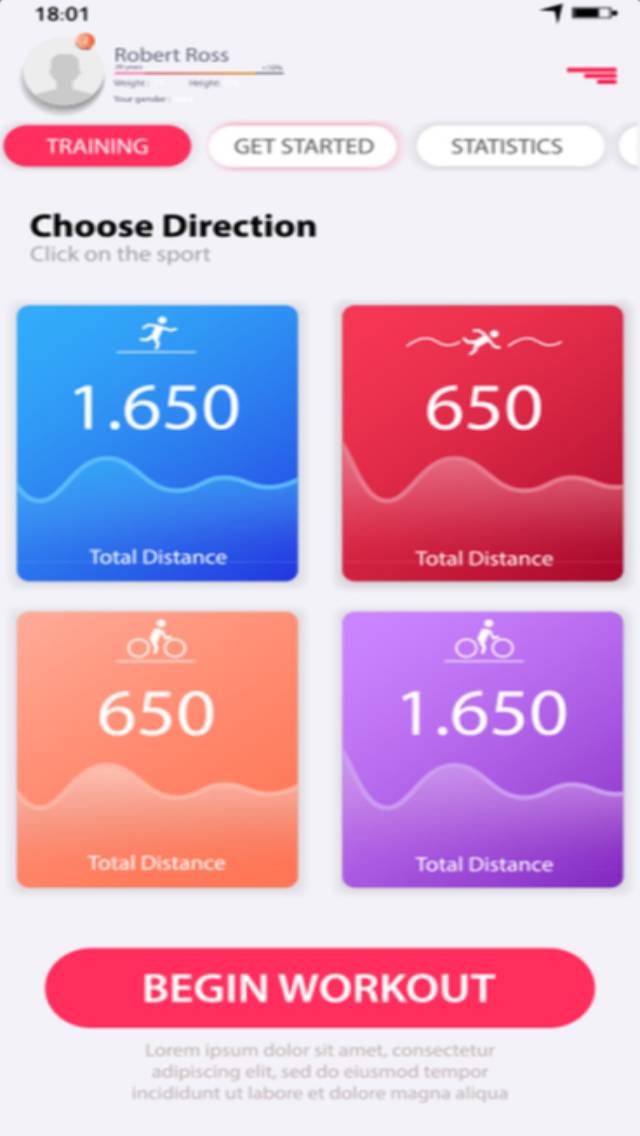Tap the Begin Workout button
This screenshot has height=1136, width=640.
[319, 988]
